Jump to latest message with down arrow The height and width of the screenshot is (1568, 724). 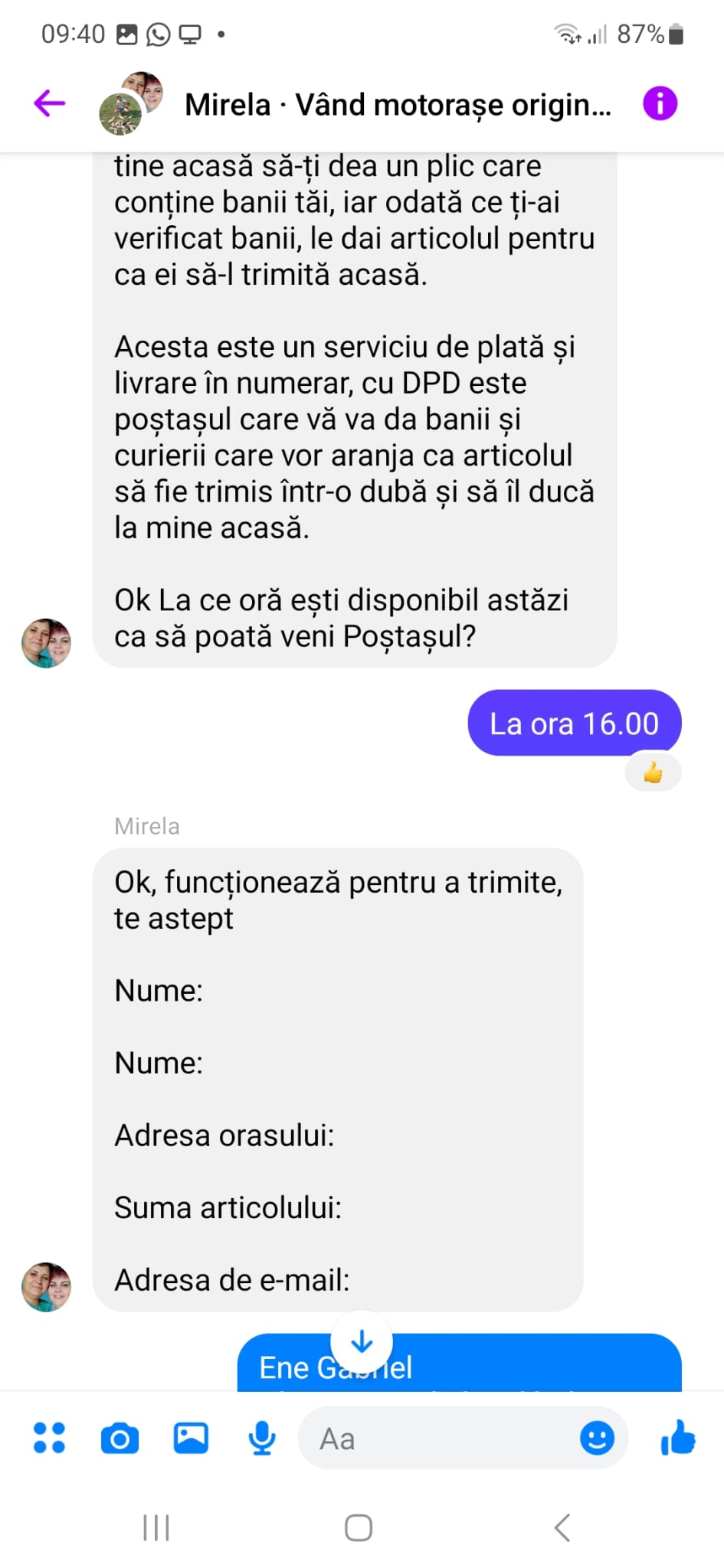[362, 1341]
